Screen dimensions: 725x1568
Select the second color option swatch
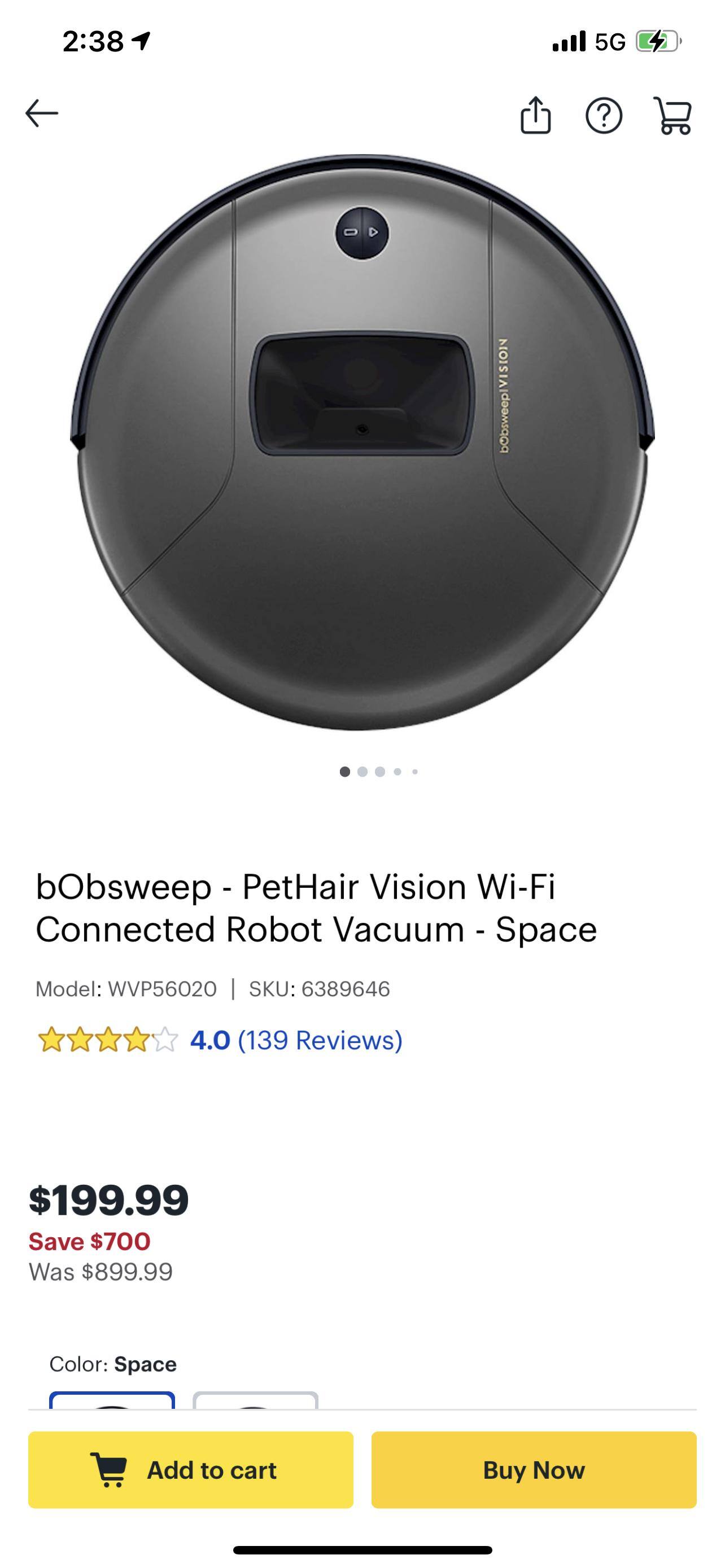point(256,1400)
